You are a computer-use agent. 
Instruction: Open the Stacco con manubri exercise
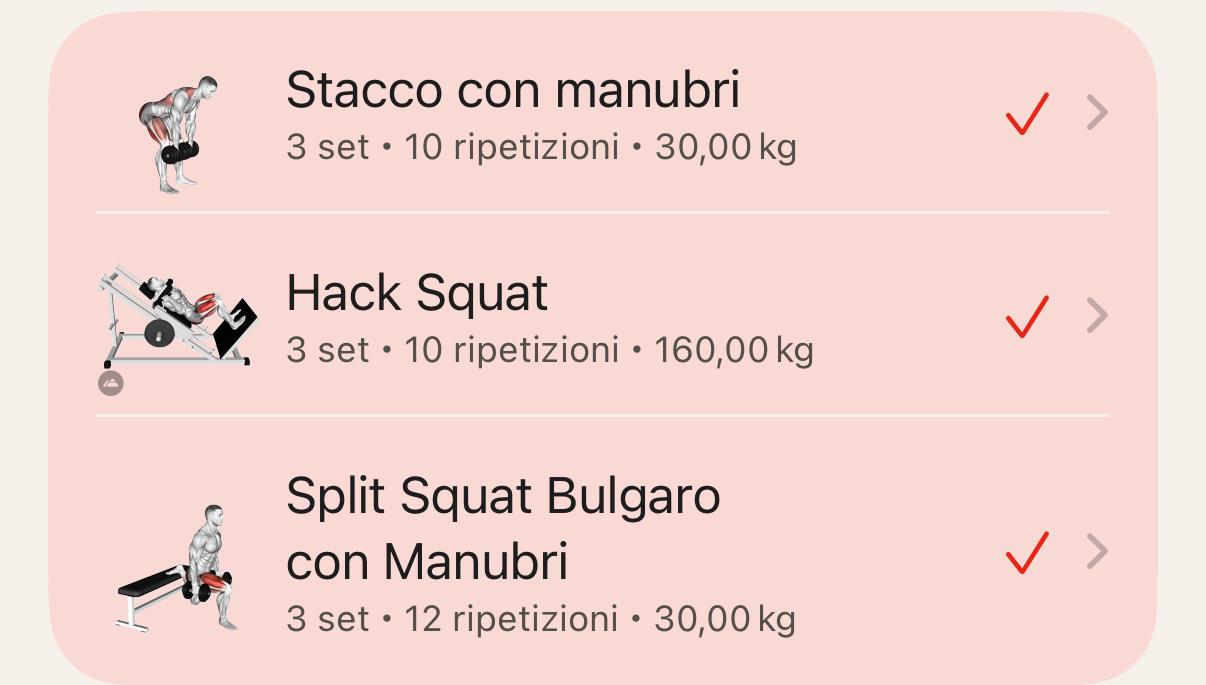click(x=512, y=113)
